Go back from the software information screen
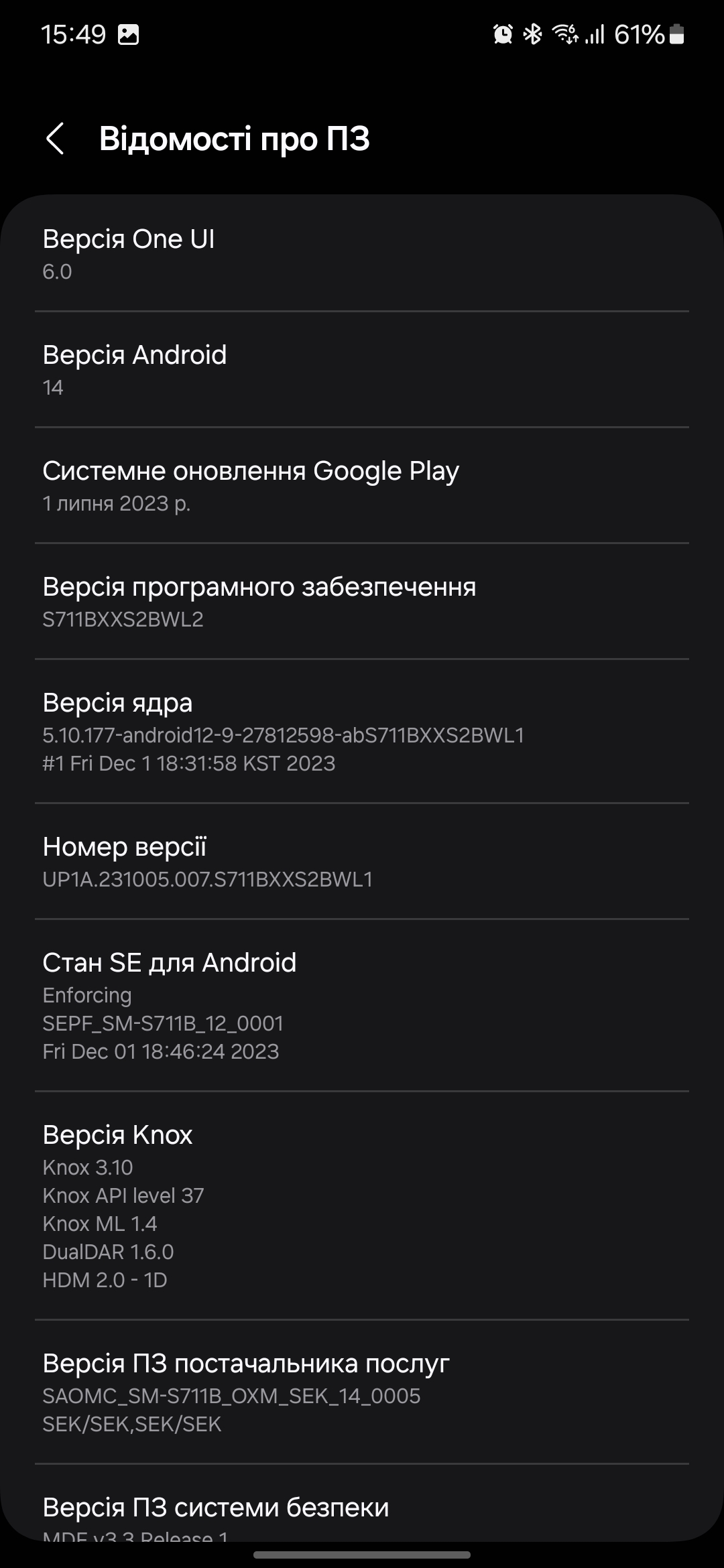 tap(55, 139)
